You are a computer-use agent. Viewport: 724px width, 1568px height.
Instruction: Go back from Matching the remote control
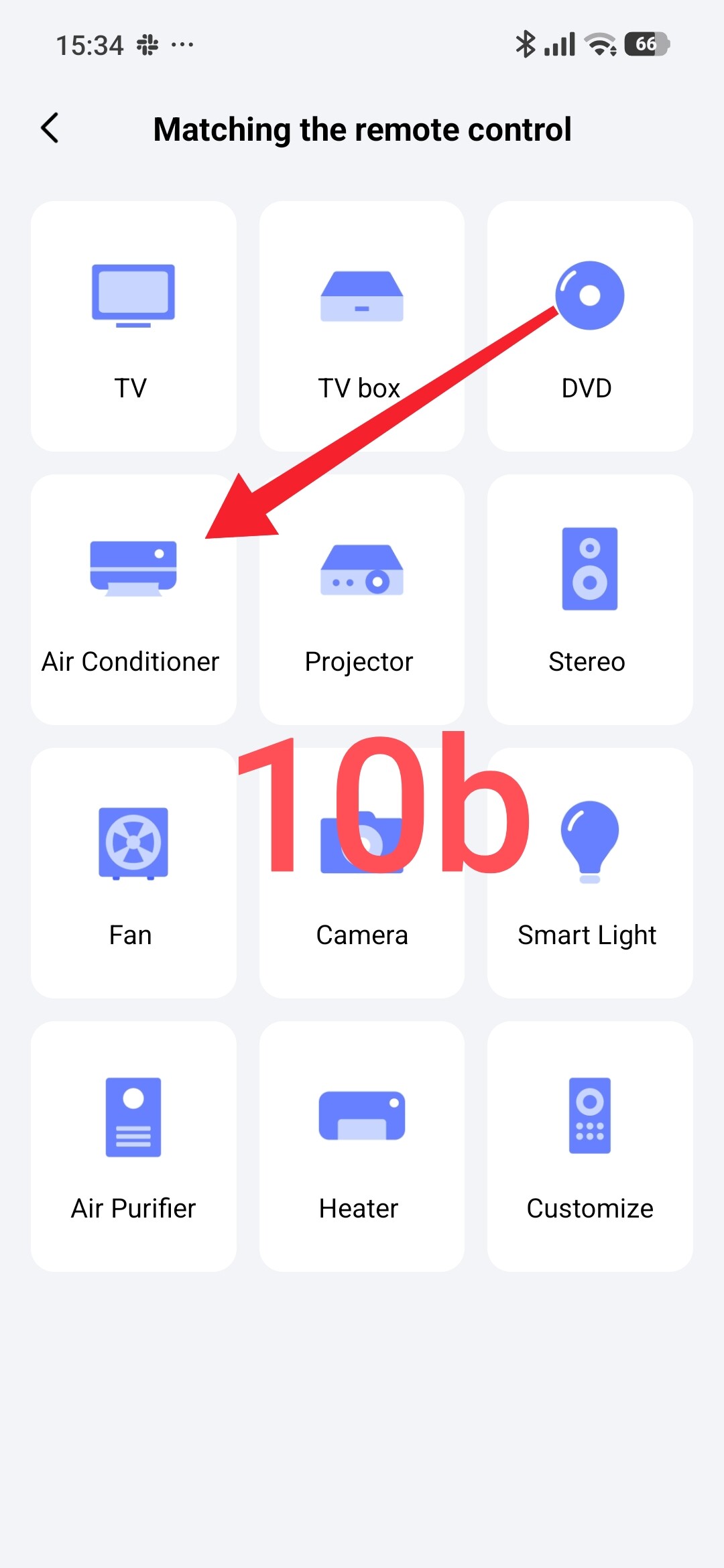(x=50, y=128)
